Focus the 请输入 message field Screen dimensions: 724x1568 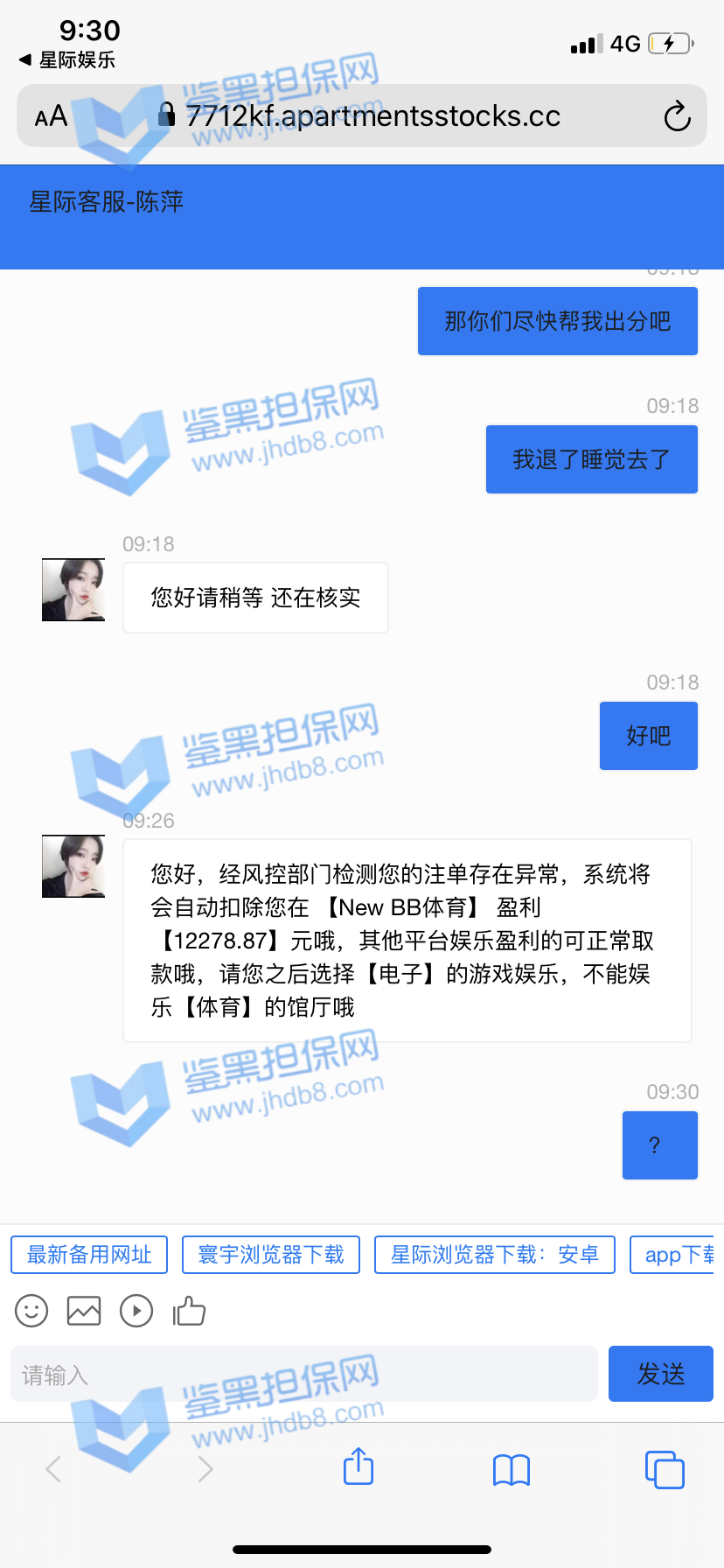point(303,1375)
